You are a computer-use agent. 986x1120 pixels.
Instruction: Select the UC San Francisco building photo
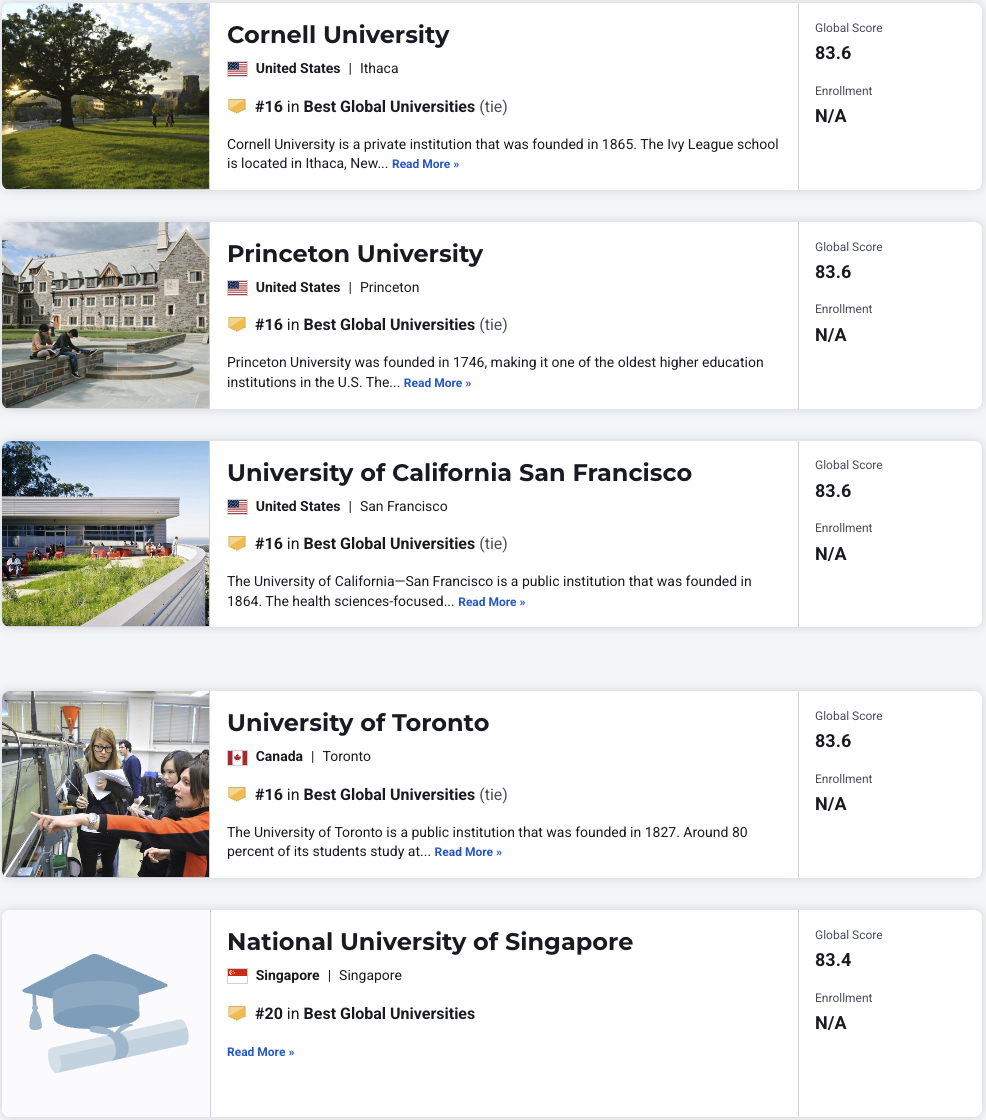(x=106, y=534)
